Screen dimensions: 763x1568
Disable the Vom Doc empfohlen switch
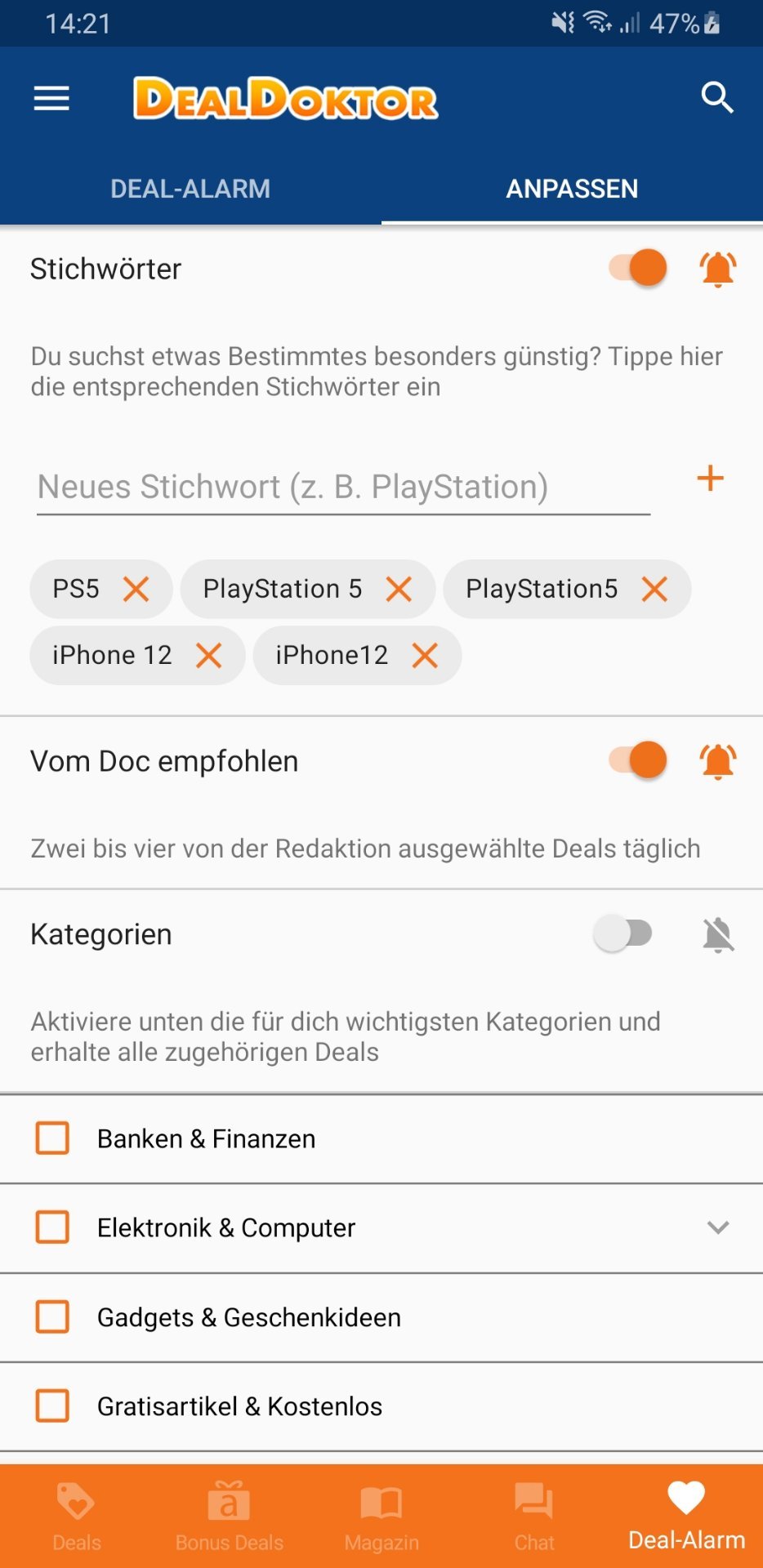pyautogui.click(x=638, y=760)
